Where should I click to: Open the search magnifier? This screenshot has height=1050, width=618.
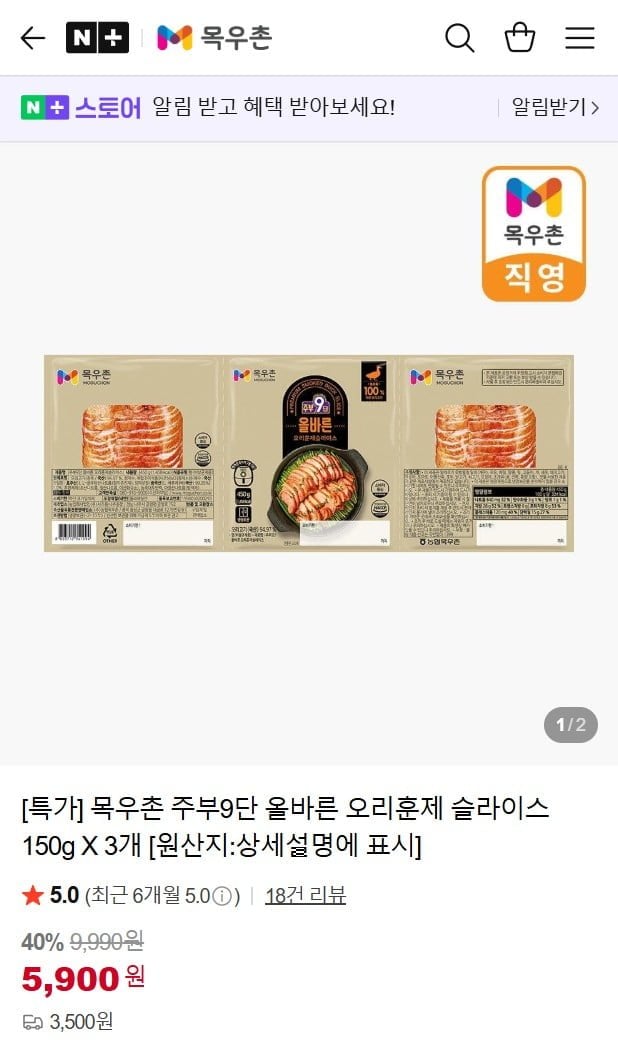coord(459,38)
